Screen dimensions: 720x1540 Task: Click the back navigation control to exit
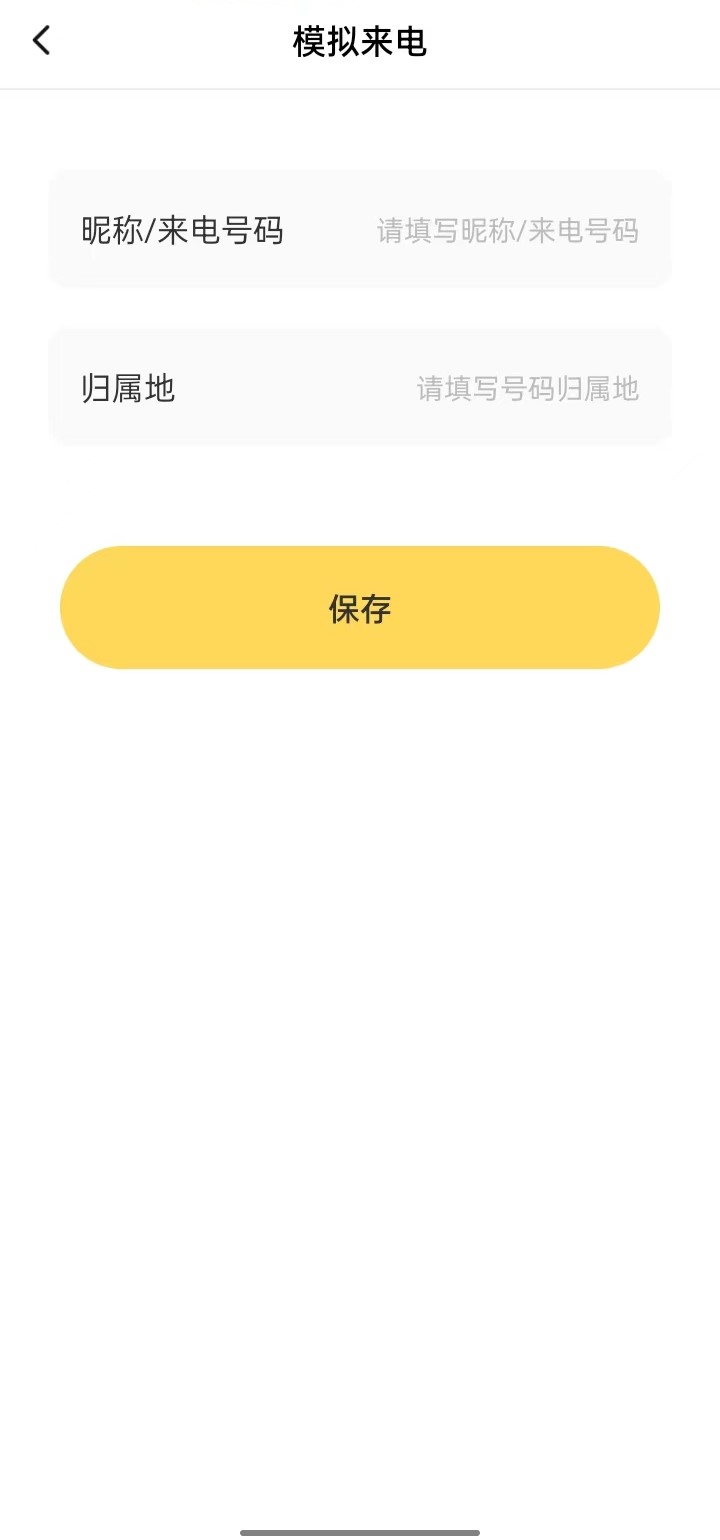[40, 40]
